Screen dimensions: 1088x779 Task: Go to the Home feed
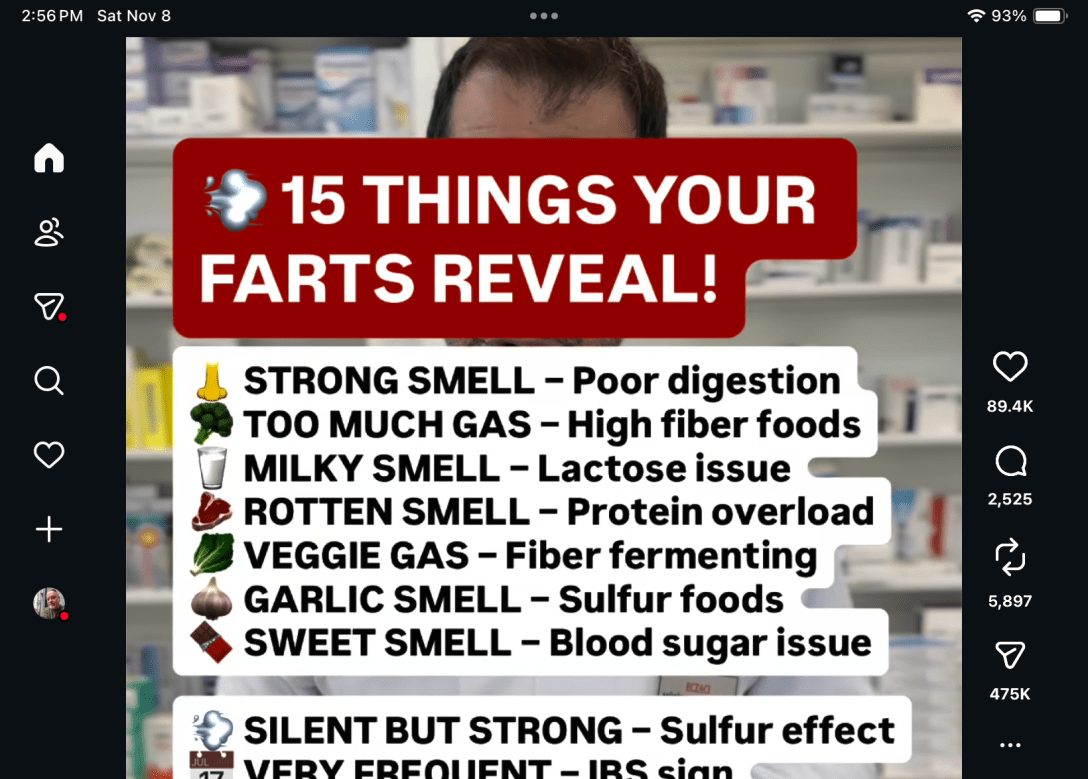coord(49,158)
